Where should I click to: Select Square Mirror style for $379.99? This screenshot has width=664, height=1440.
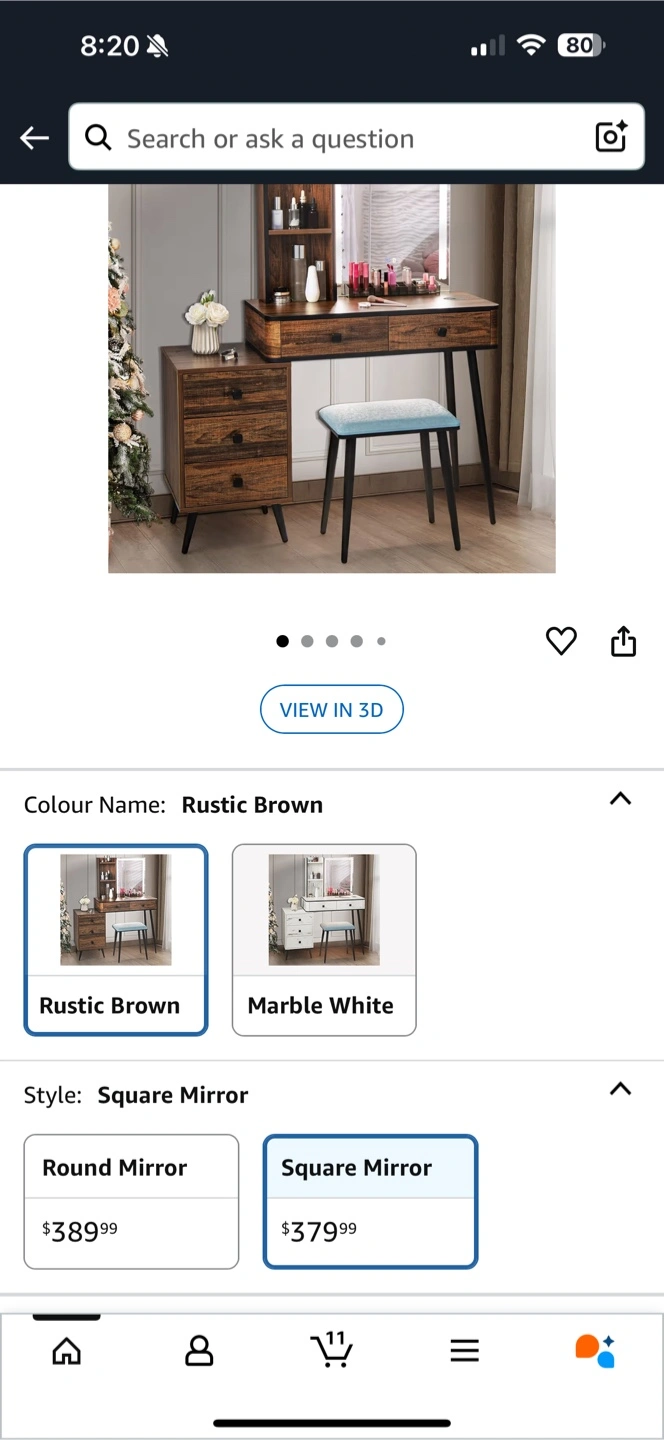(370, 1201)
